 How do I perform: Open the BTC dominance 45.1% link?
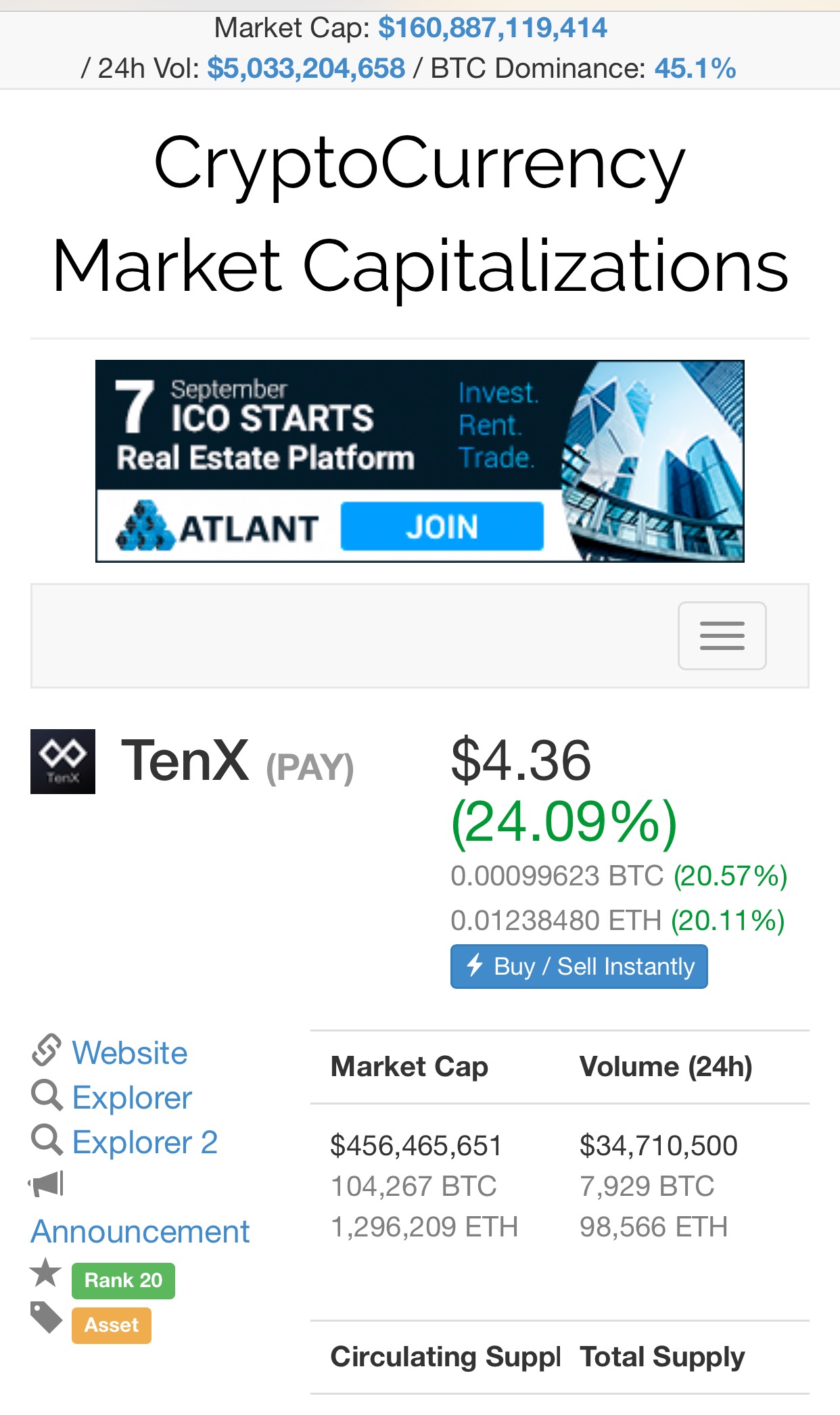click(x=695, y=68)
